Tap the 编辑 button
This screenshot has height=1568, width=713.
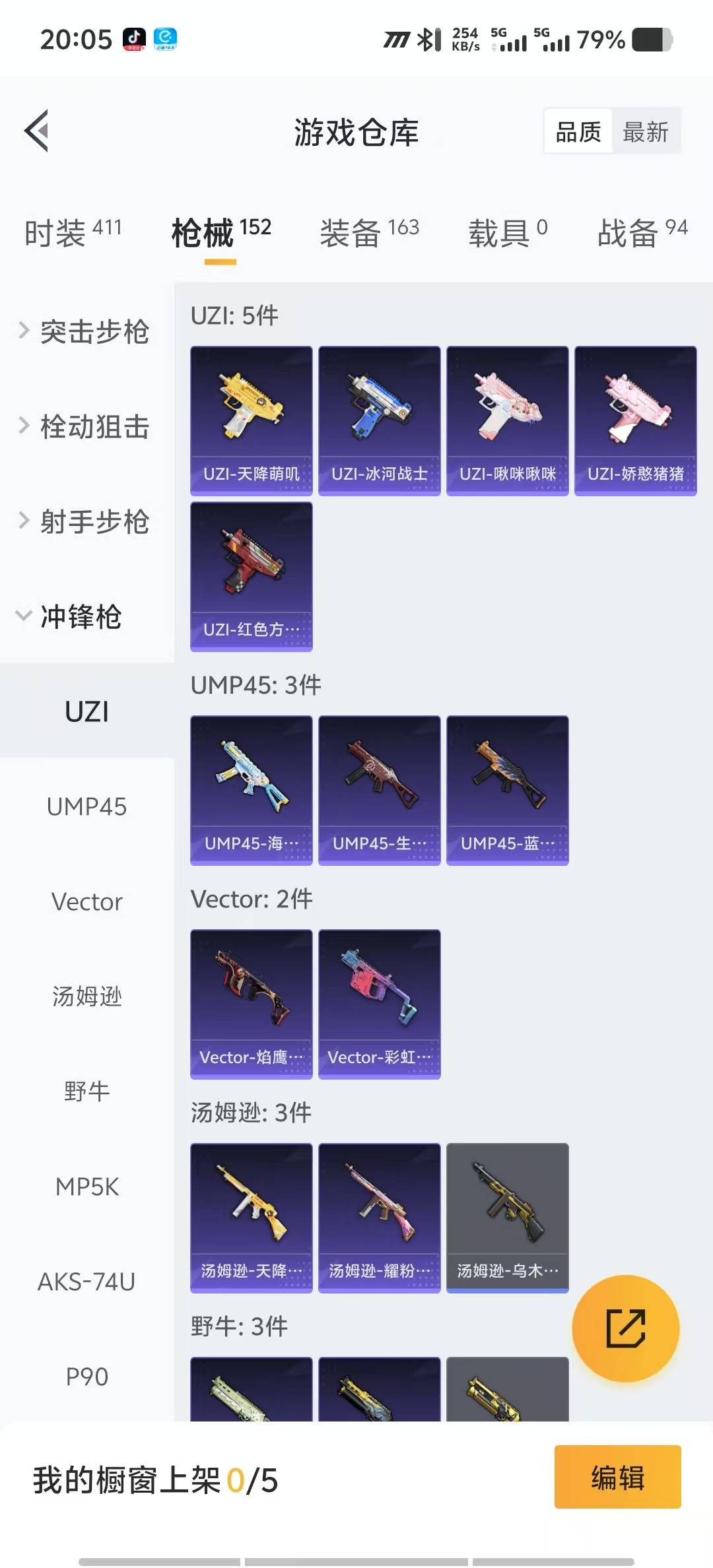617,1477
